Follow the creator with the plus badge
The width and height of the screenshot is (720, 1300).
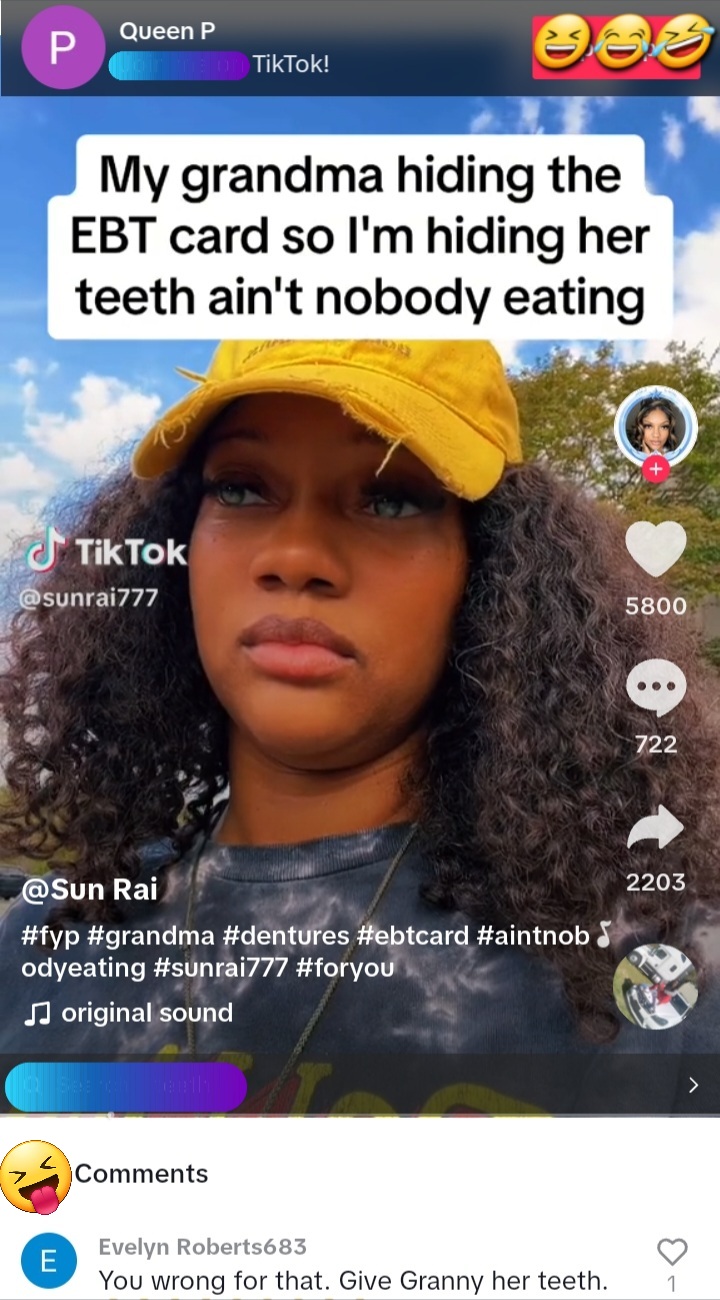pos(655,469)
